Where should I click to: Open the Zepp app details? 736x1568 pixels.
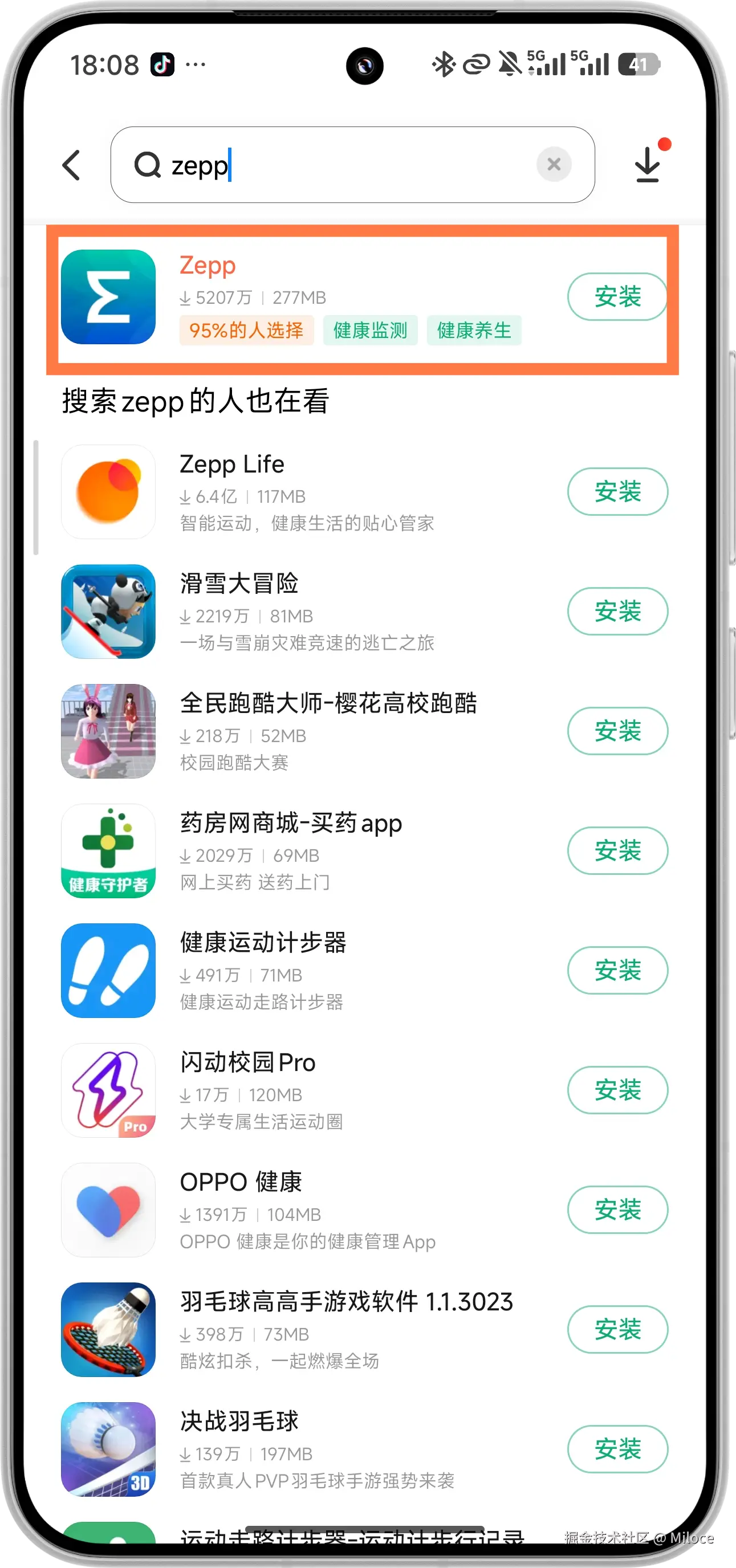tap(207, 266)
